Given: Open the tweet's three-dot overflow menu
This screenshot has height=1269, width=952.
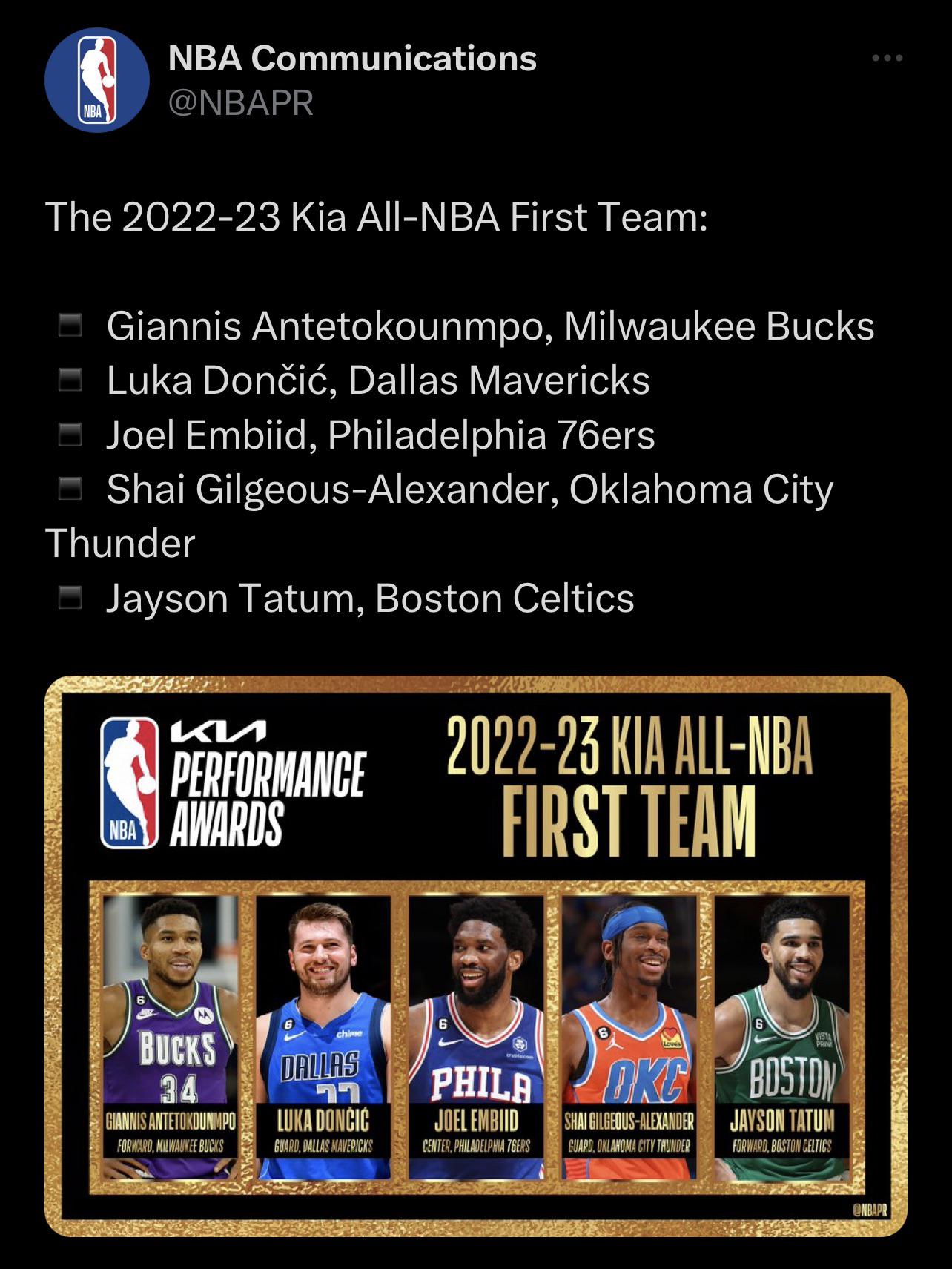Looking at the screenshot, I should pos(887,59).
